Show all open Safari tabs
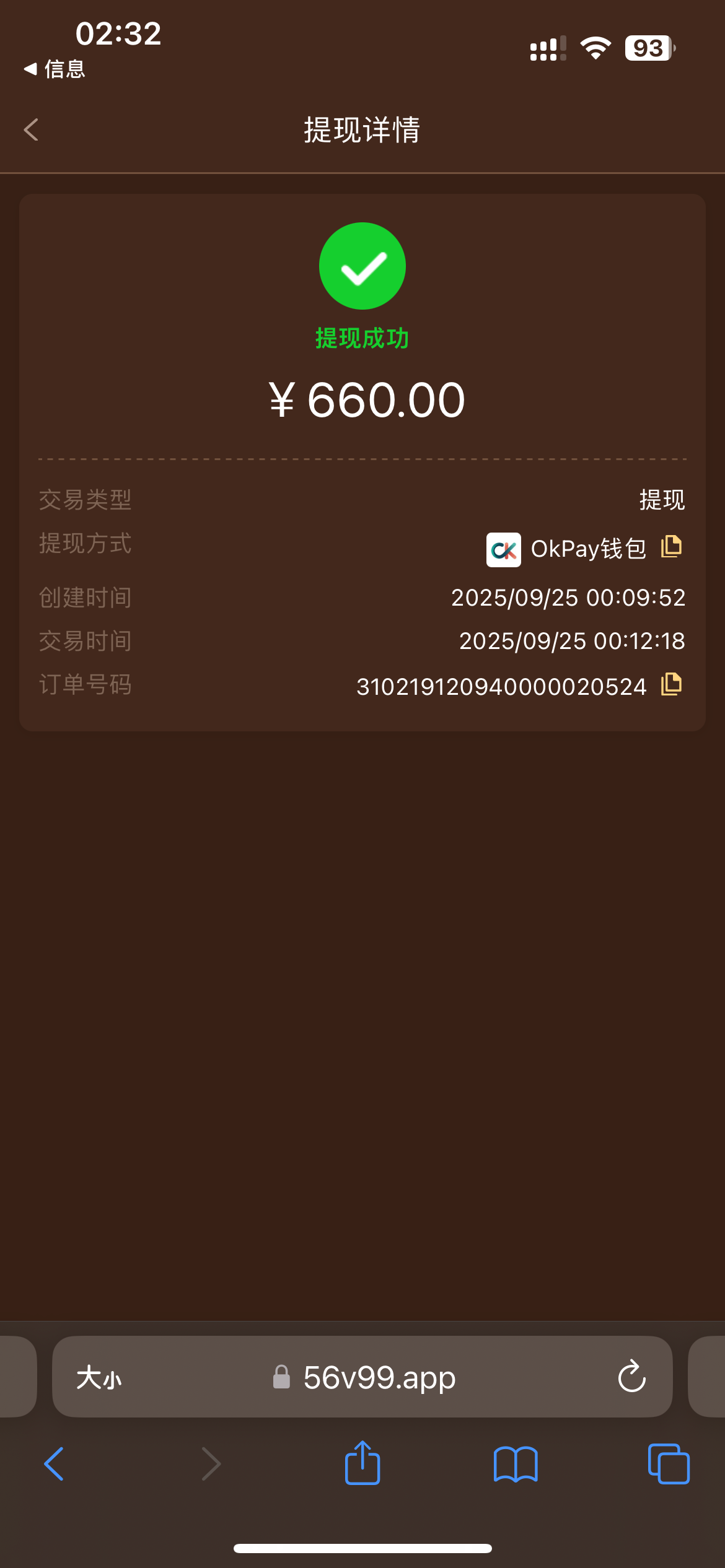This screenshot has height=1568, width=725. tap(668, 1463)
